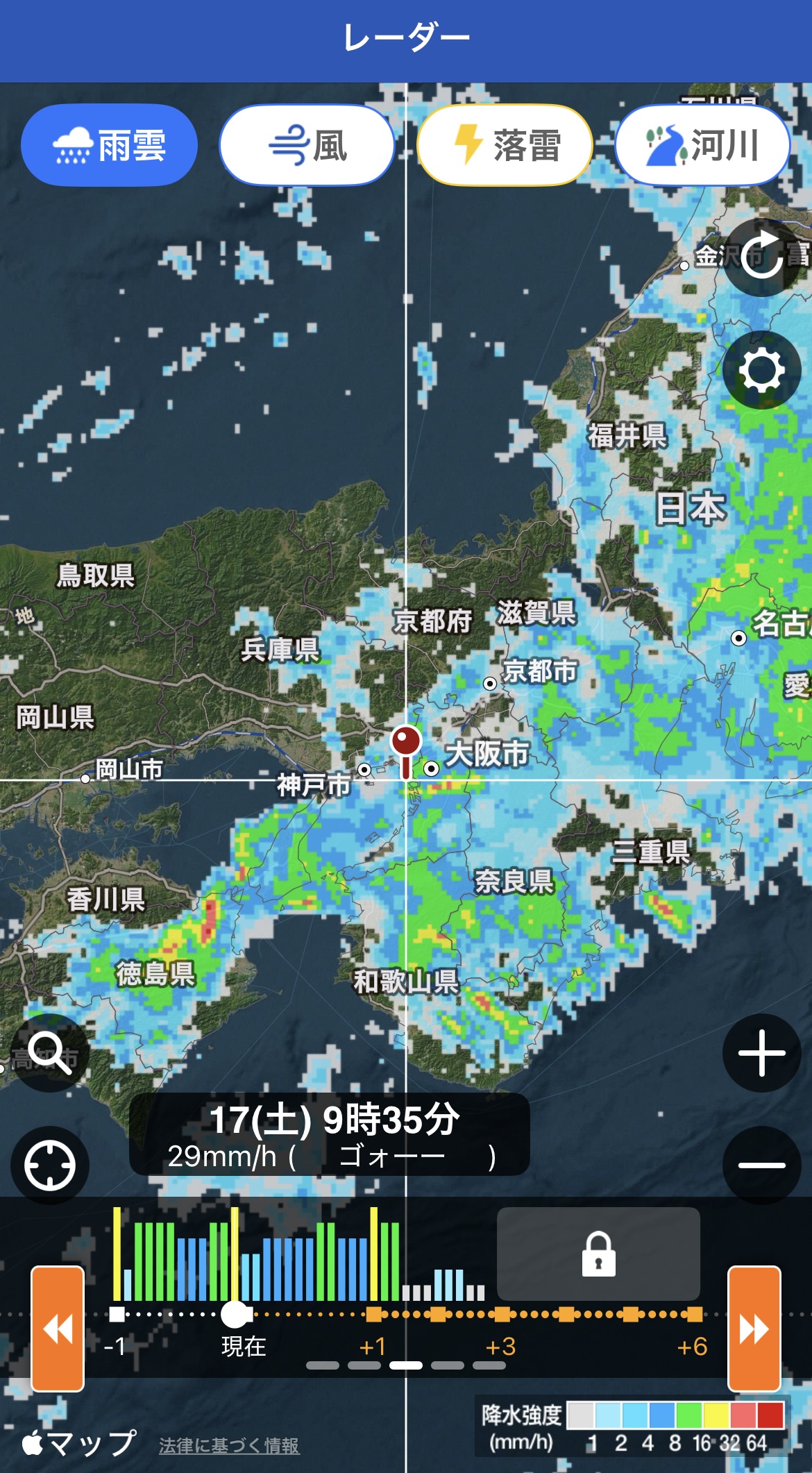Switch to the 風 wind layer

[307, 146]
